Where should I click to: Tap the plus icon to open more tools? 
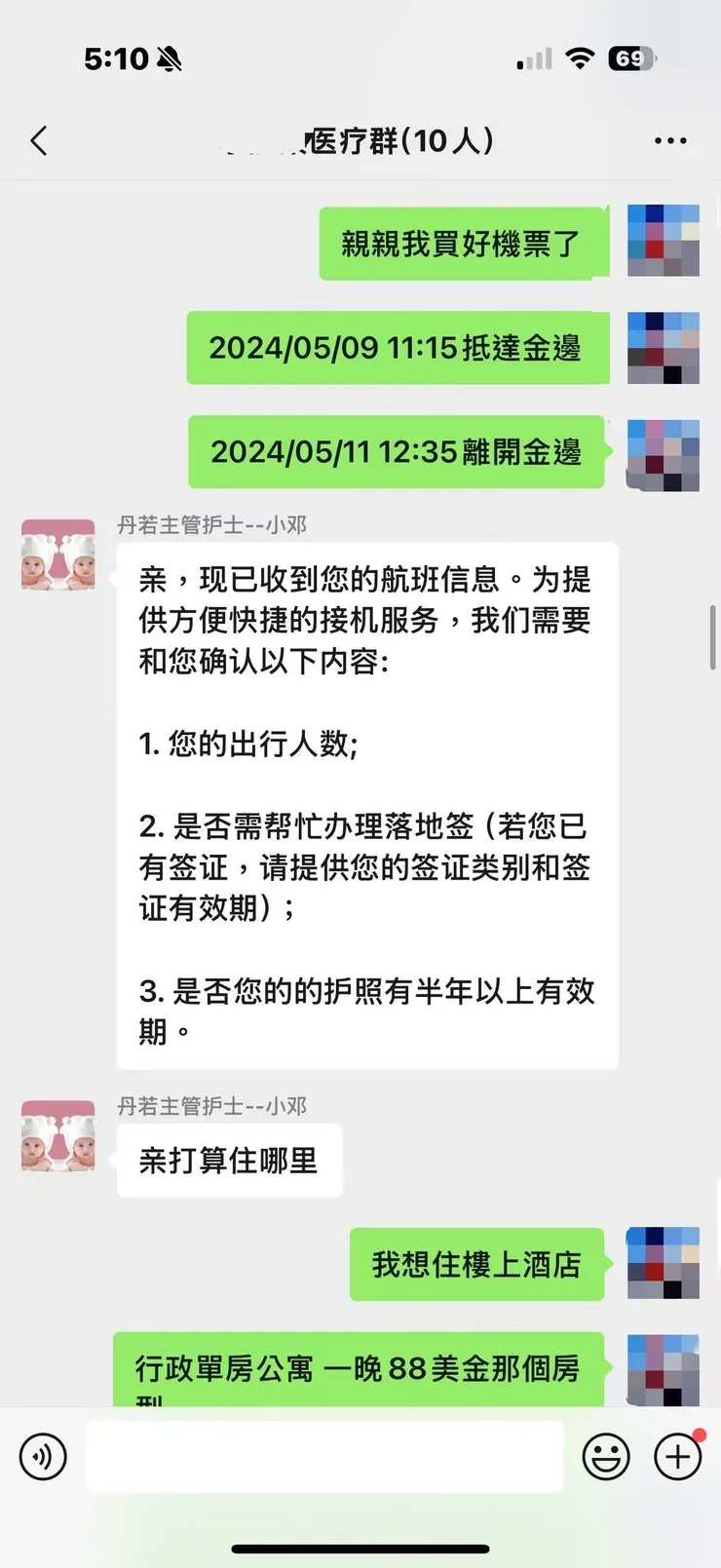[x=677, y=1456]
